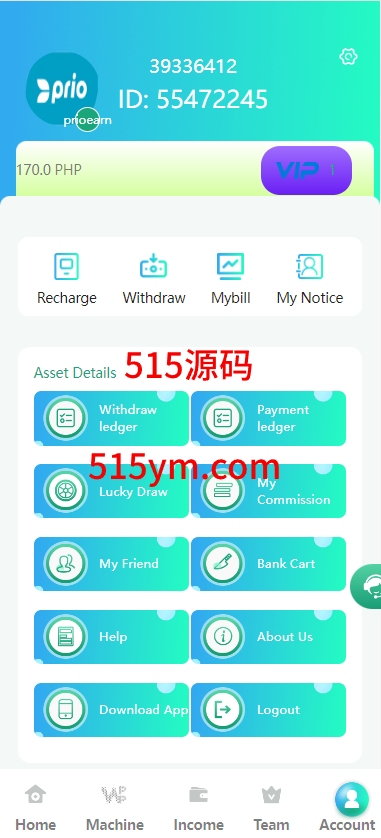
Task: Switch to the Machine tab
Action: tap(114, 808)
